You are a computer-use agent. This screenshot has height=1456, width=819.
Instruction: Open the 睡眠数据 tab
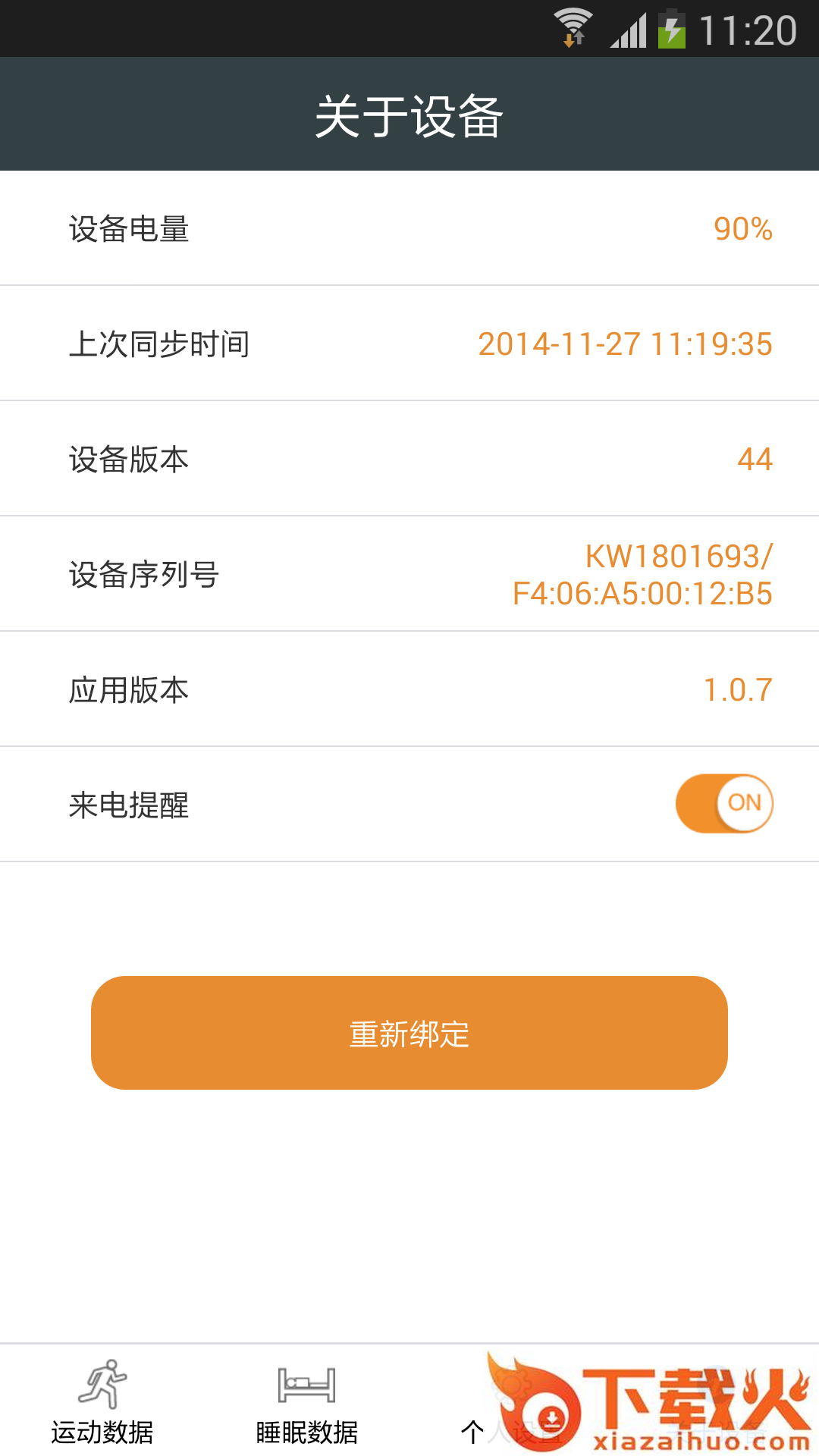coord(307,1401)
